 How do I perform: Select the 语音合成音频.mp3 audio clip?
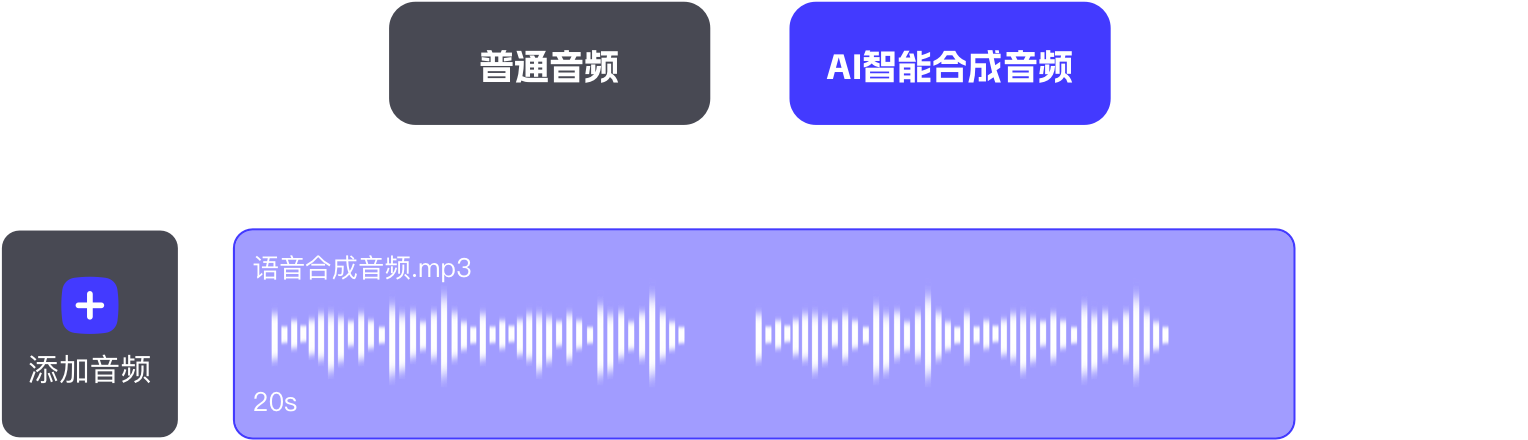(x=763, y=333)
